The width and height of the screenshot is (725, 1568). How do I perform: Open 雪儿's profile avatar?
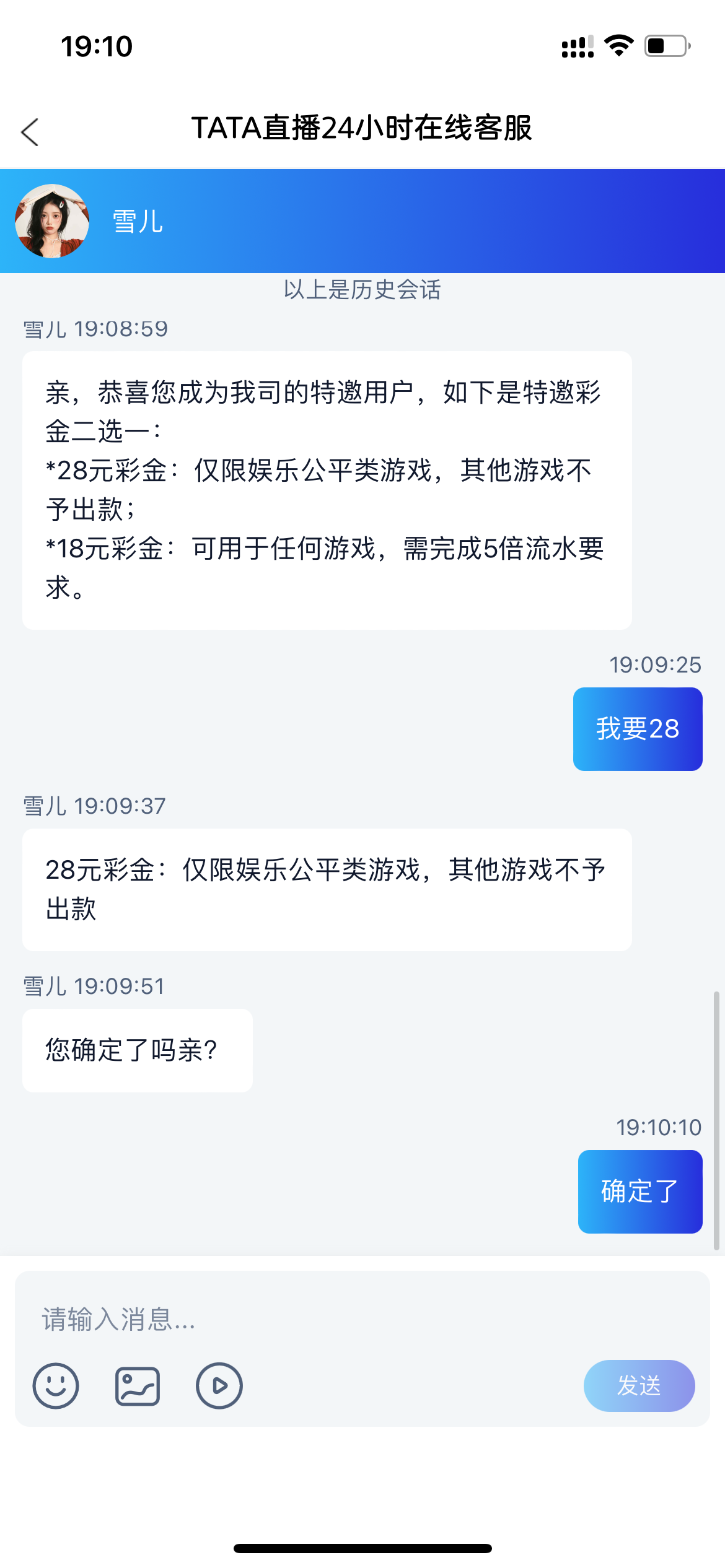click(x=52, y=221)
